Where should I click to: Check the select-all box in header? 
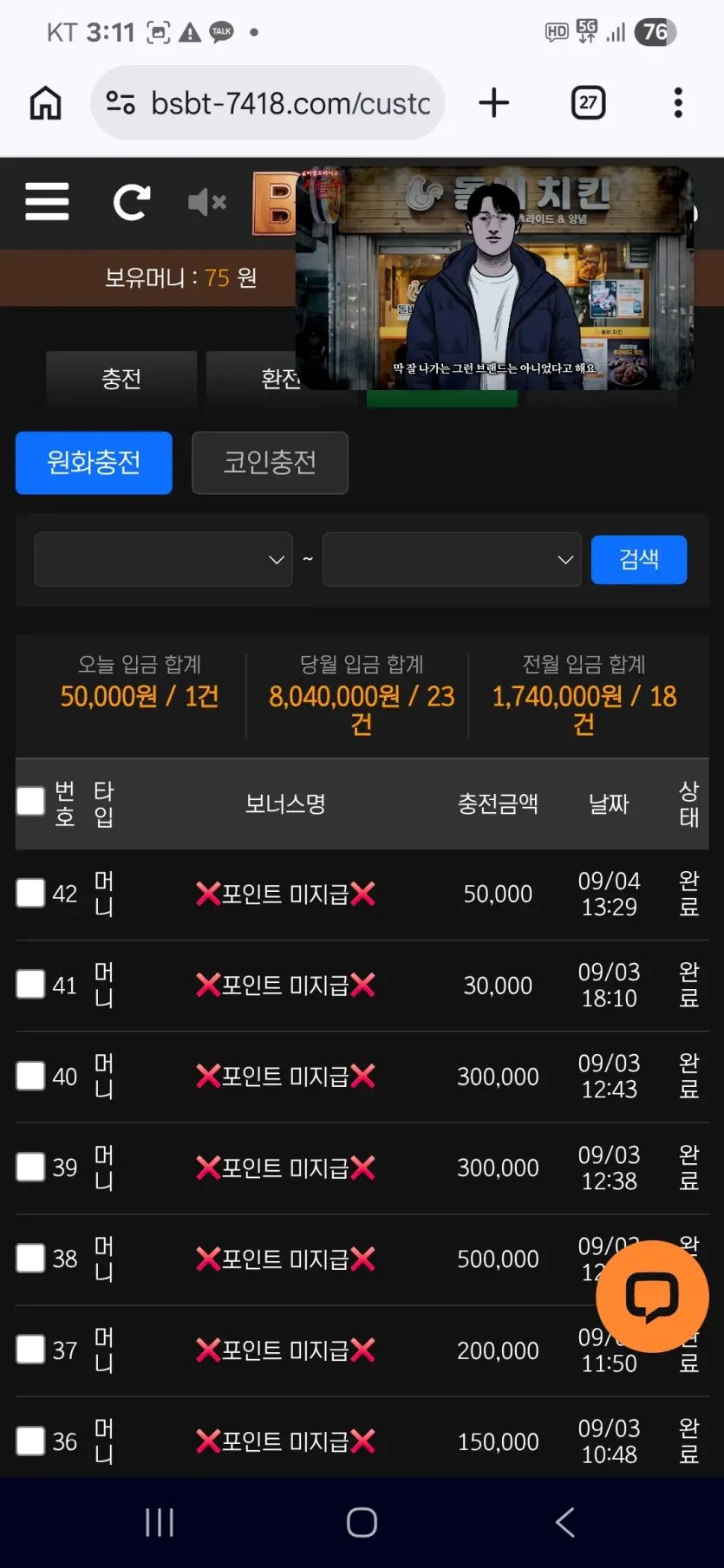tap(31, 801)
